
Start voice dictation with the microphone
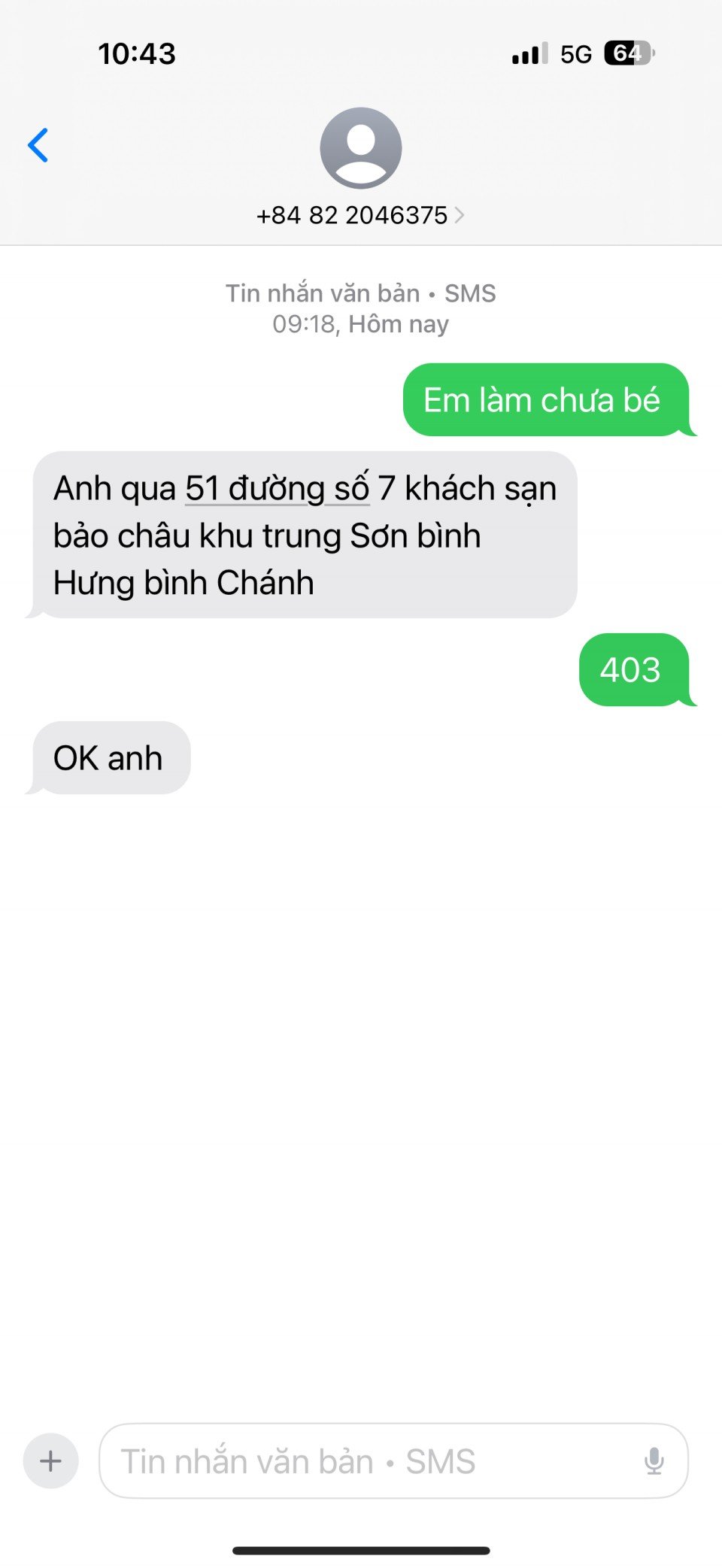(654, 1461)
